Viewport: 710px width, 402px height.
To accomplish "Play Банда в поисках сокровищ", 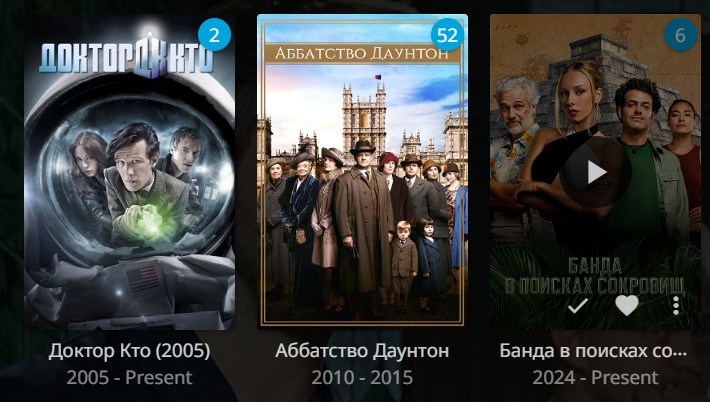I will click(596, 172).
